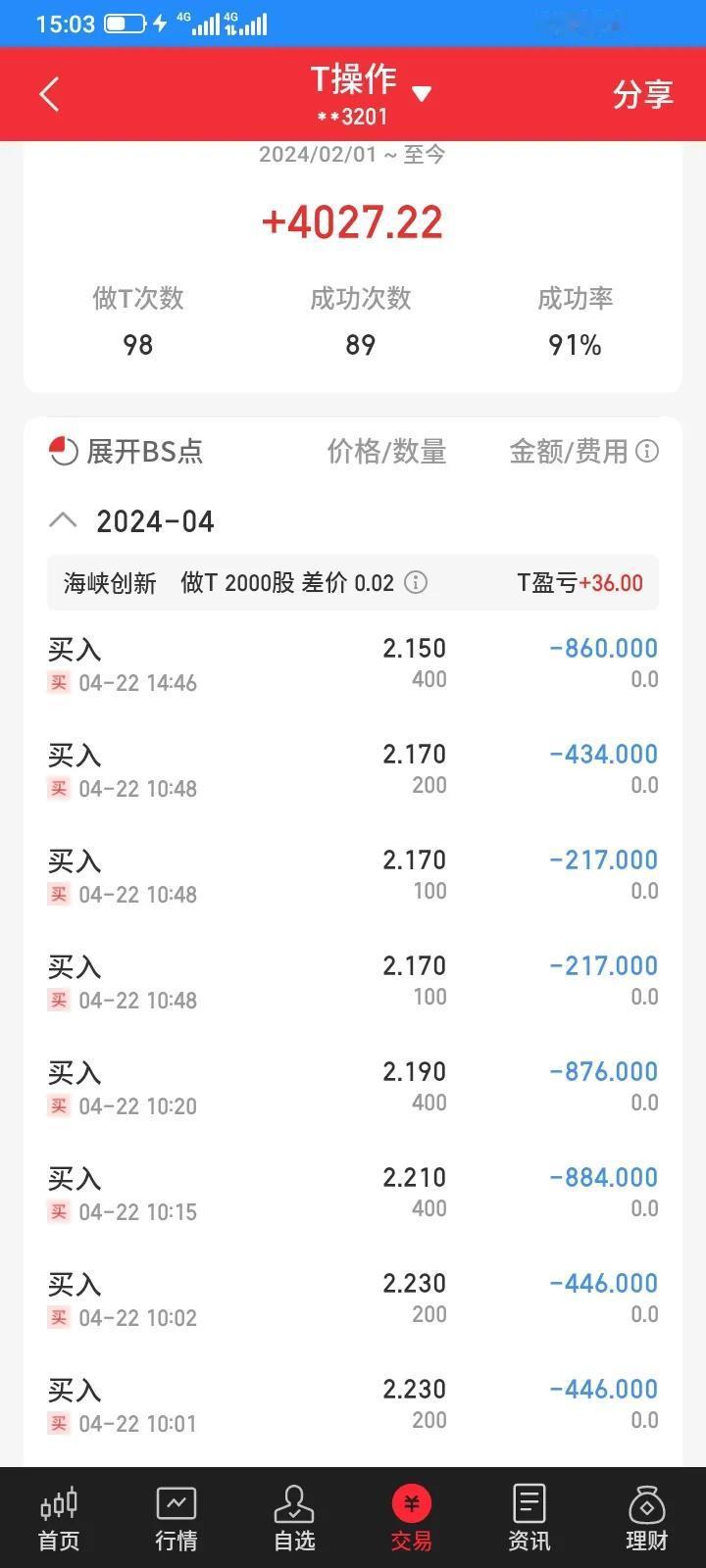This screenshot has height=1568, width=706.
Task: Switch to the 行情 tab
Action: pos(176,1518)
